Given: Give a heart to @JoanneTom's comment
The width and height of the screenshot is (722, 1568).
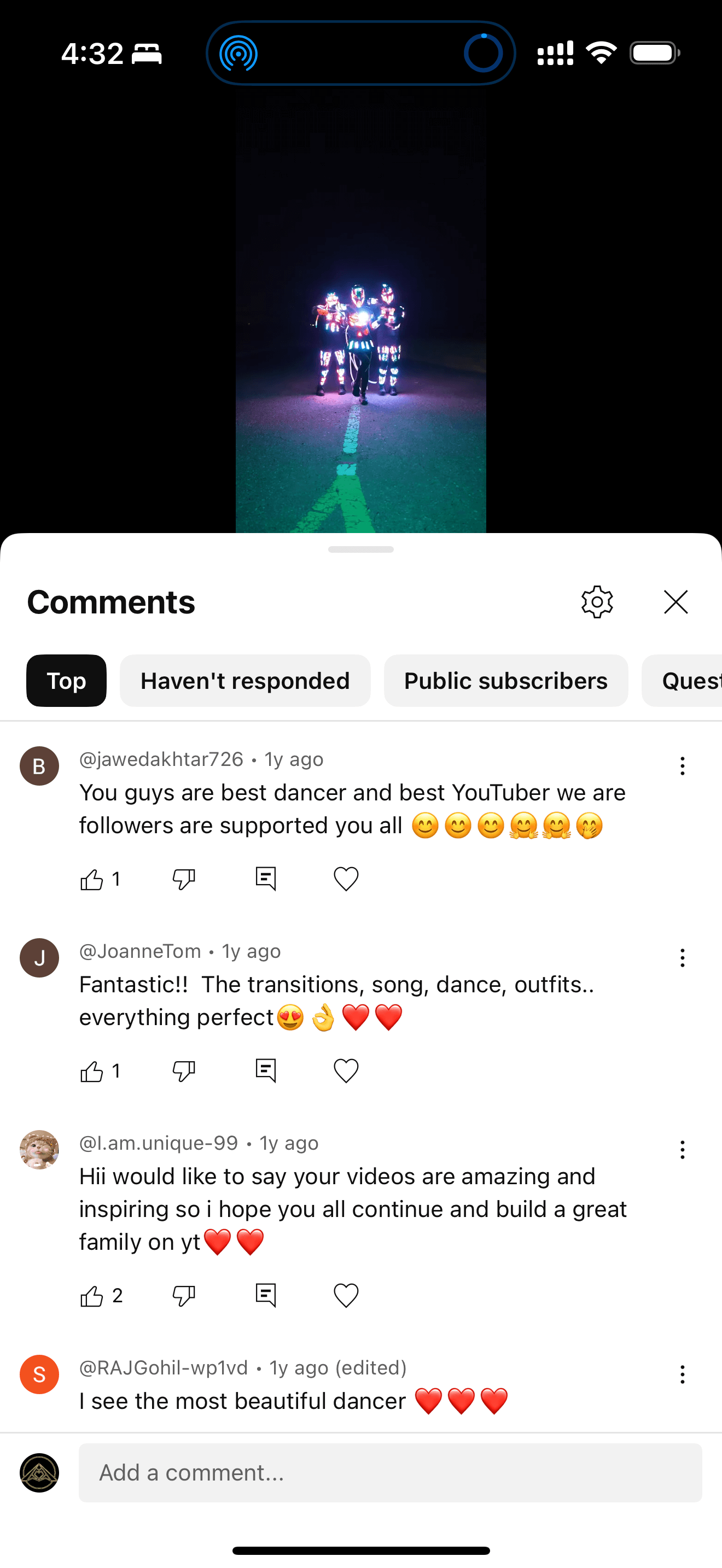Looking at the screenshot, I should click(x=346, y=1070).
